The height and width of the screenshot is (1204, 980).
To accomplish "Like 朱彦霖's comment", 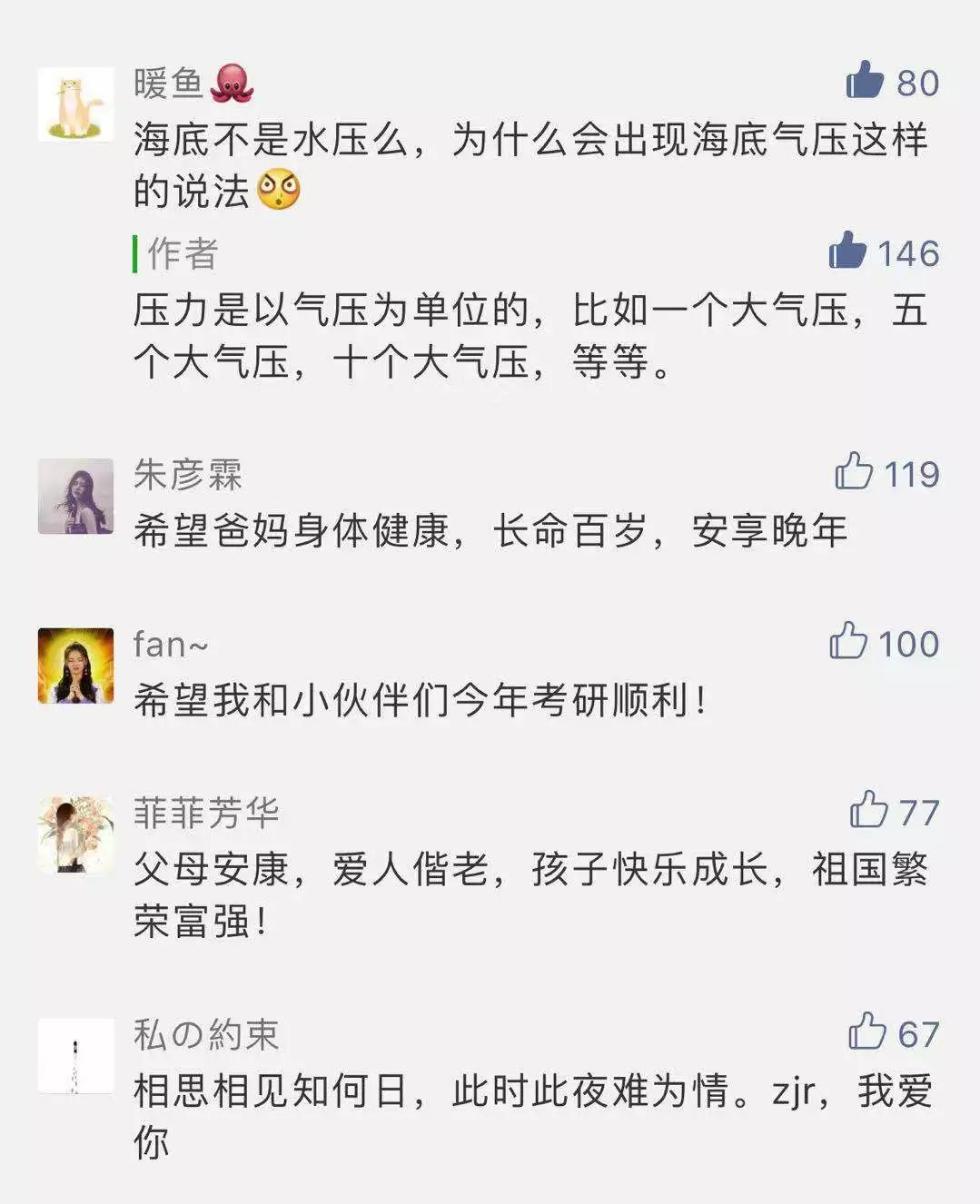I will [x=854, y=470].
